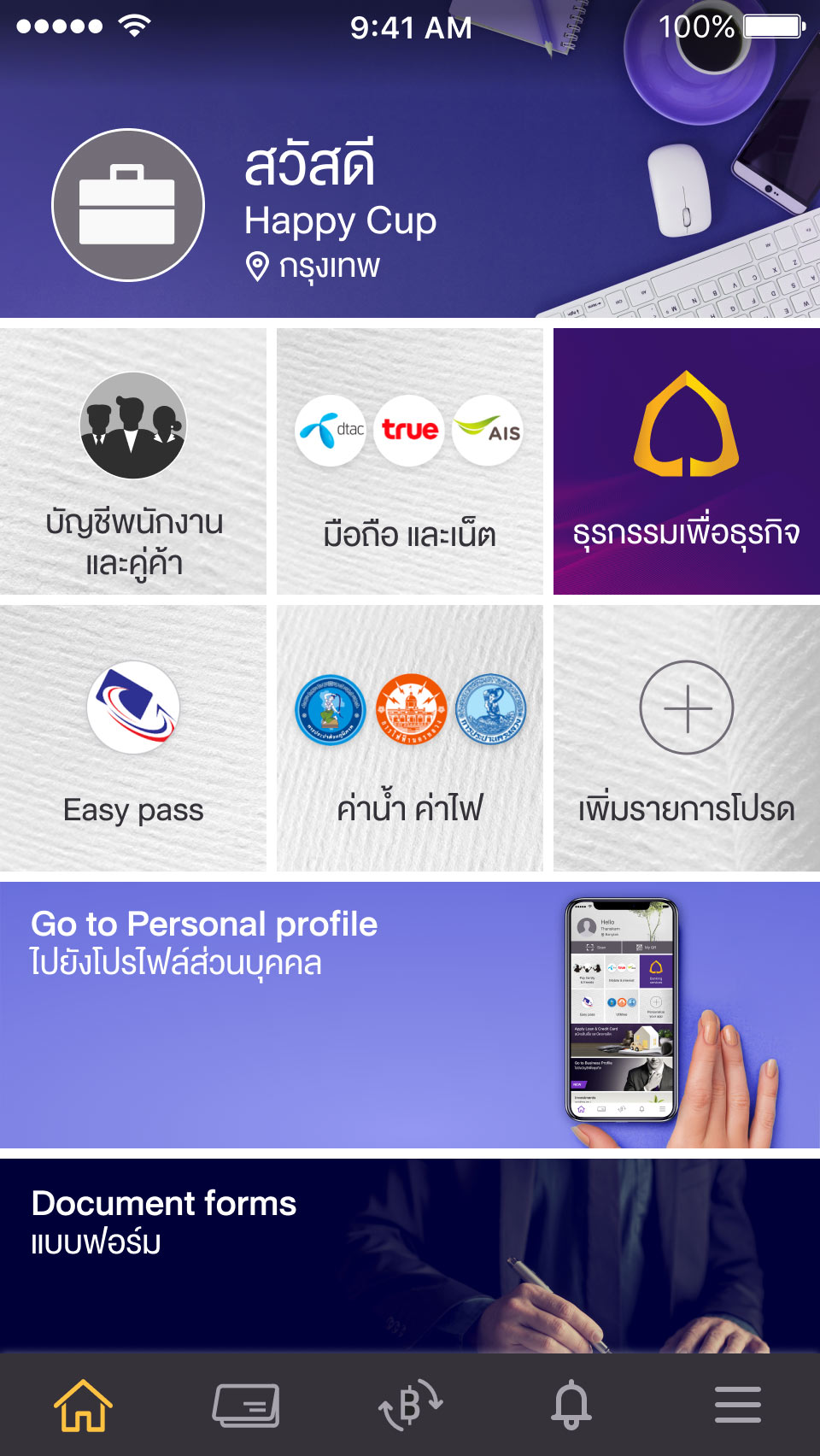Open the ค่าน้ำ ค่าไฟ utilities tile

409,738
